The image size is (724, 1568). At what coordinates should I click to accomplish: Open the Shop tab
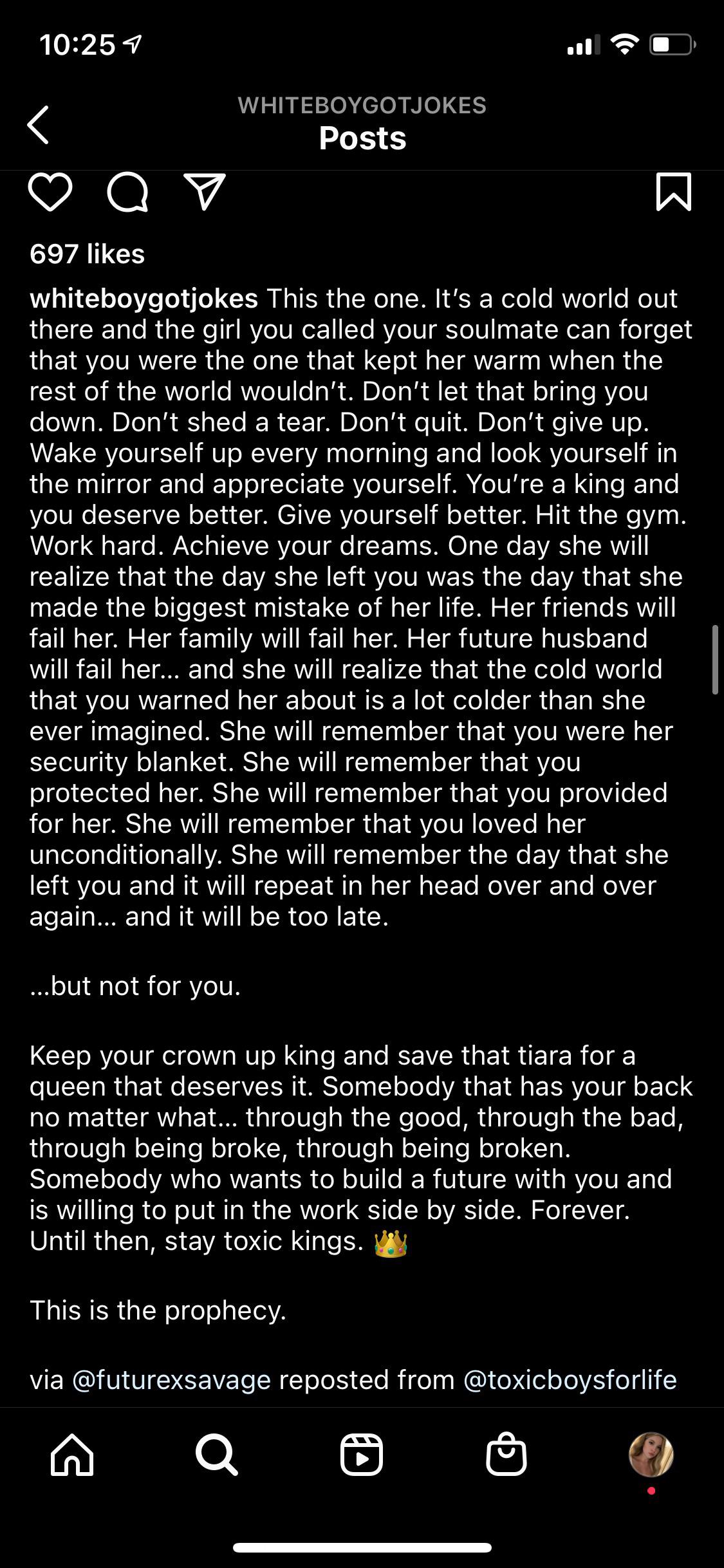point(506,1454)
